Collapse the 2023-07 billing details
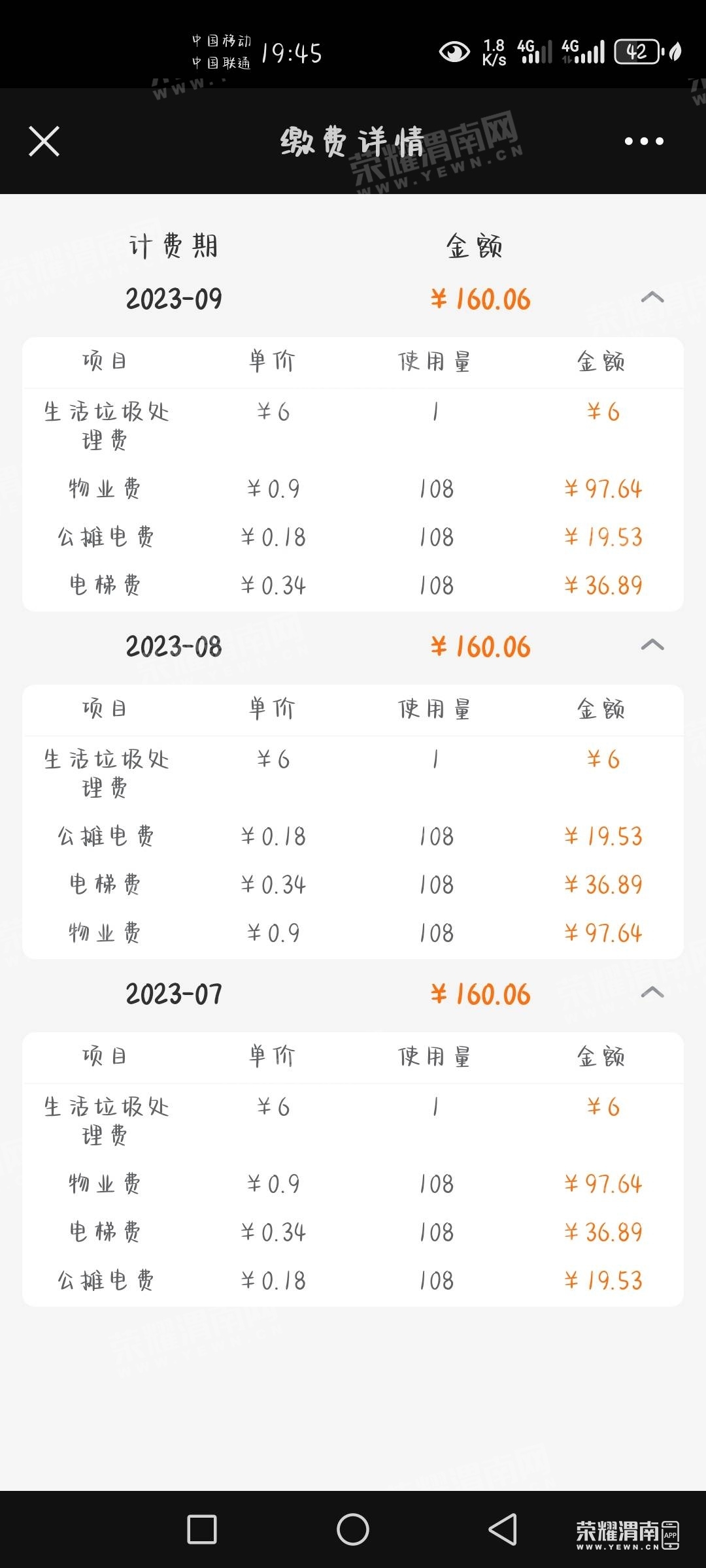 click(652, 993)
